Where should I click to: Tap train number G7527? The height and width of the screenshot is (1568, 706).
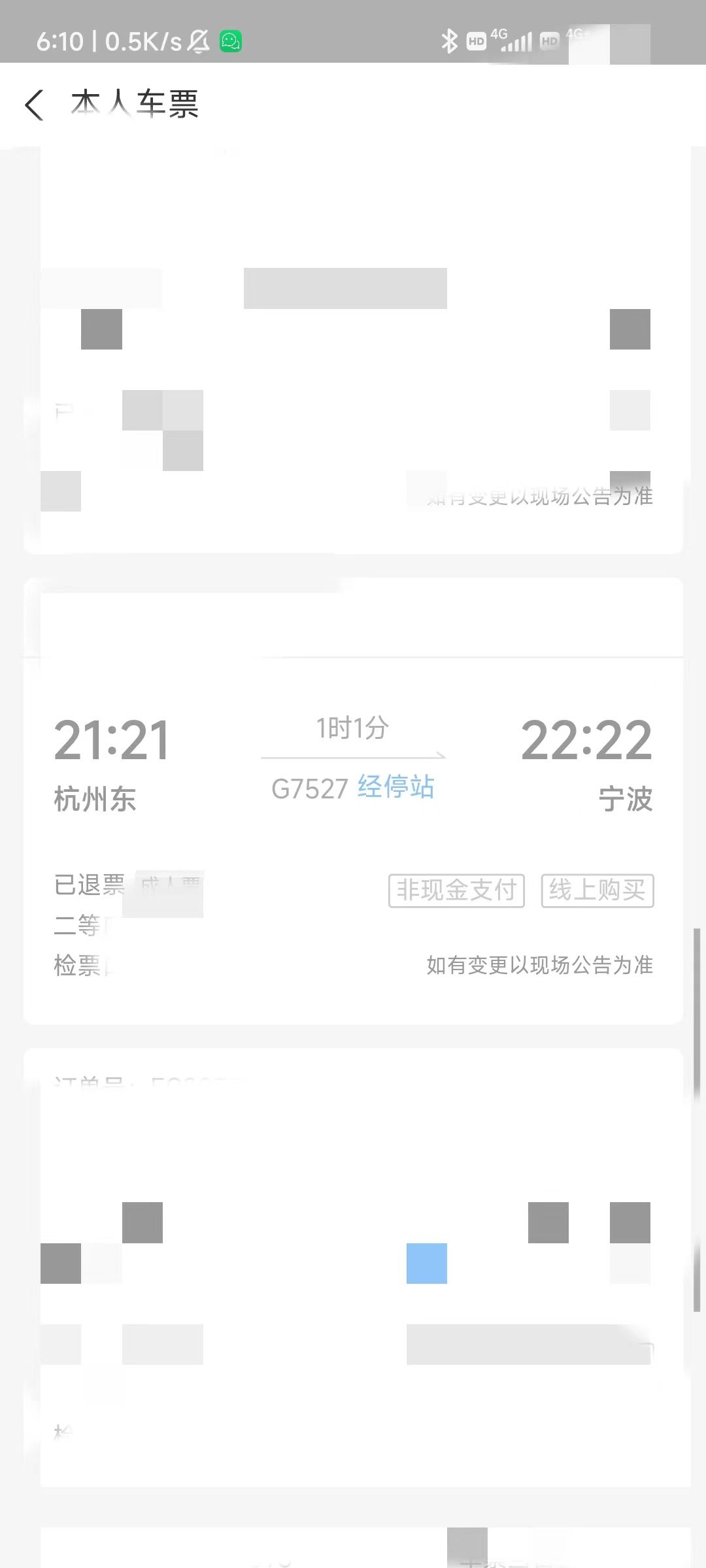click(x=309, y=789)
